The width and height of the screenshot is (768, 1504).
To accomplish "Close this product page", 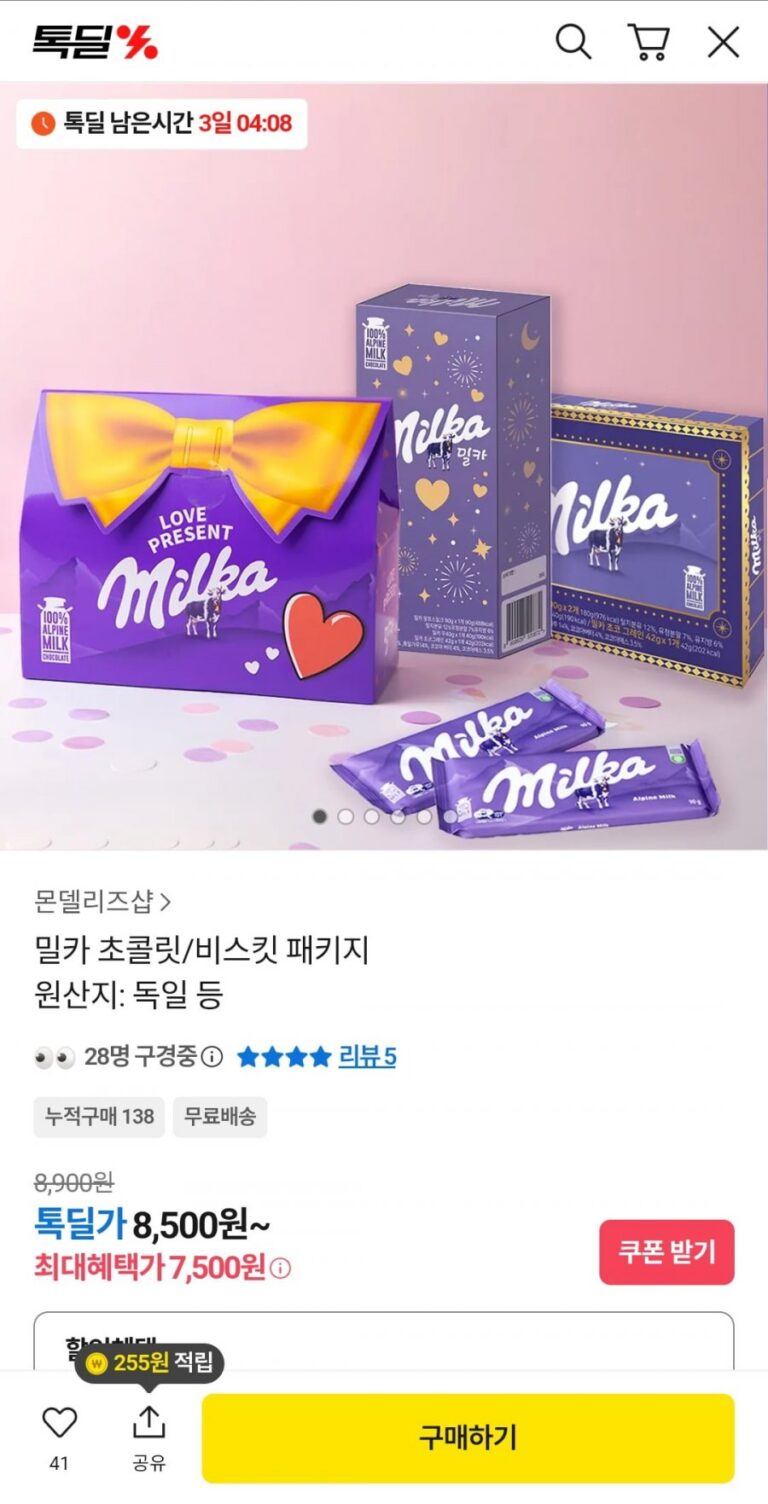I will 723,42.
